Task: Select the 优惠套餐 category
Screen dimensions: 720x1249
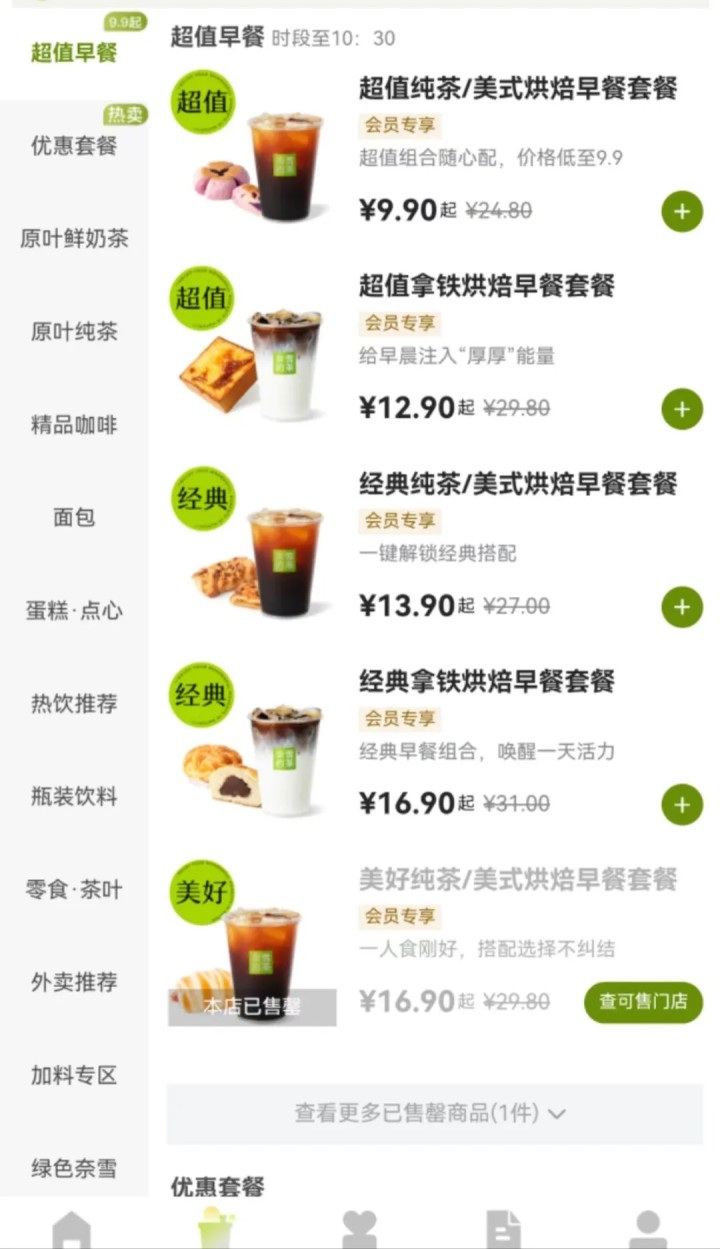Action: point(74,145)
